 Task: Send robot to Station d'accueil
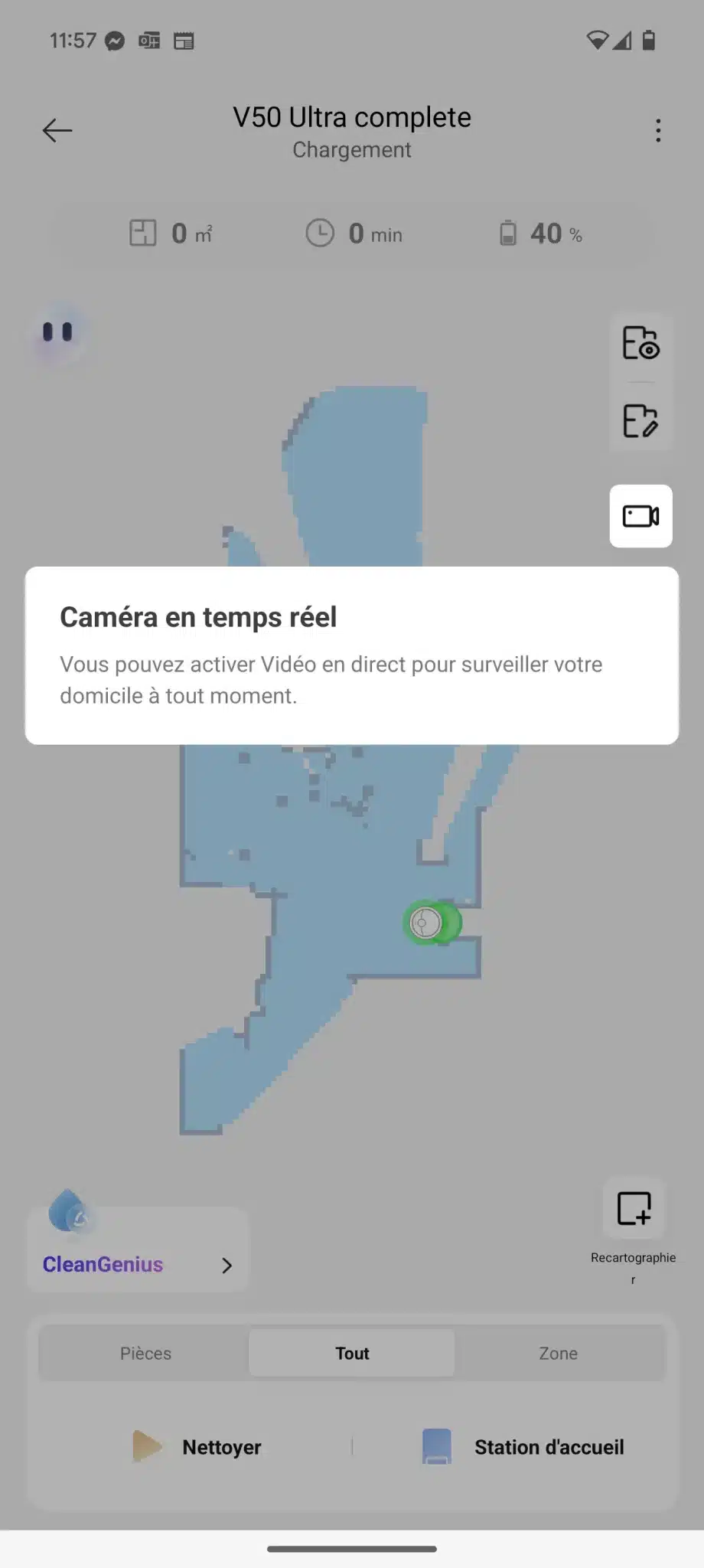524,1447
